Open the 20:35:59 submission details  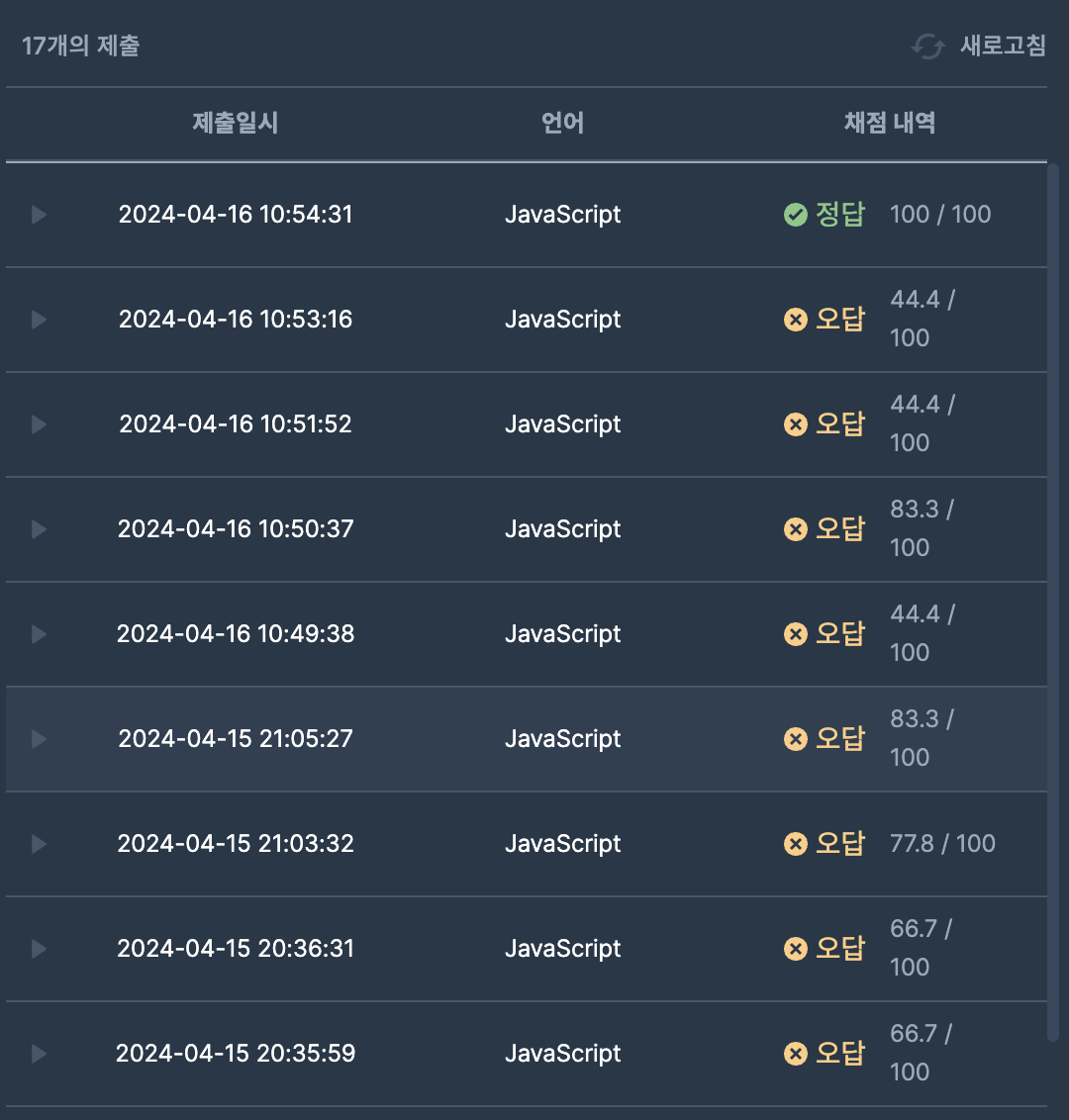[x=40, y=1054]
